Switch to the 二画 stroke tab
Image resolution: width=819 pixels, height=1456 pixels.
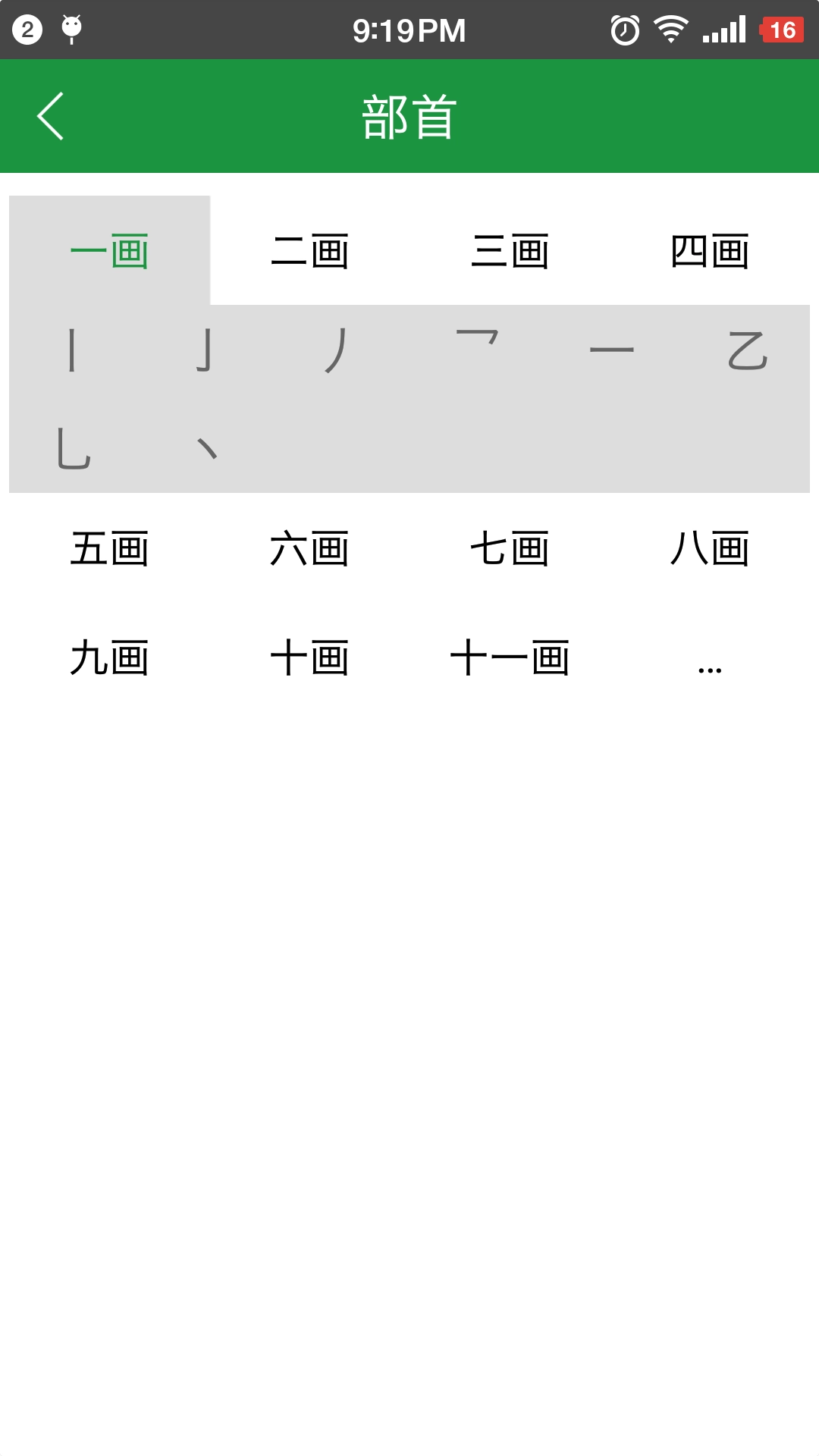click(311, 253)
